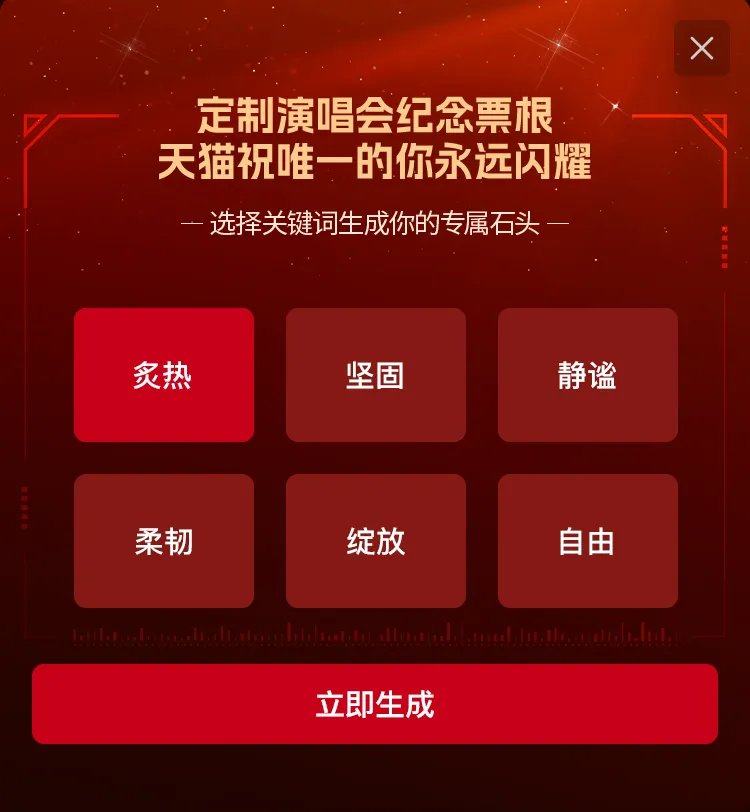Viewport: 750px width, 812px height.
Task: Pick the 自由 keyword option
Action: 588,541
